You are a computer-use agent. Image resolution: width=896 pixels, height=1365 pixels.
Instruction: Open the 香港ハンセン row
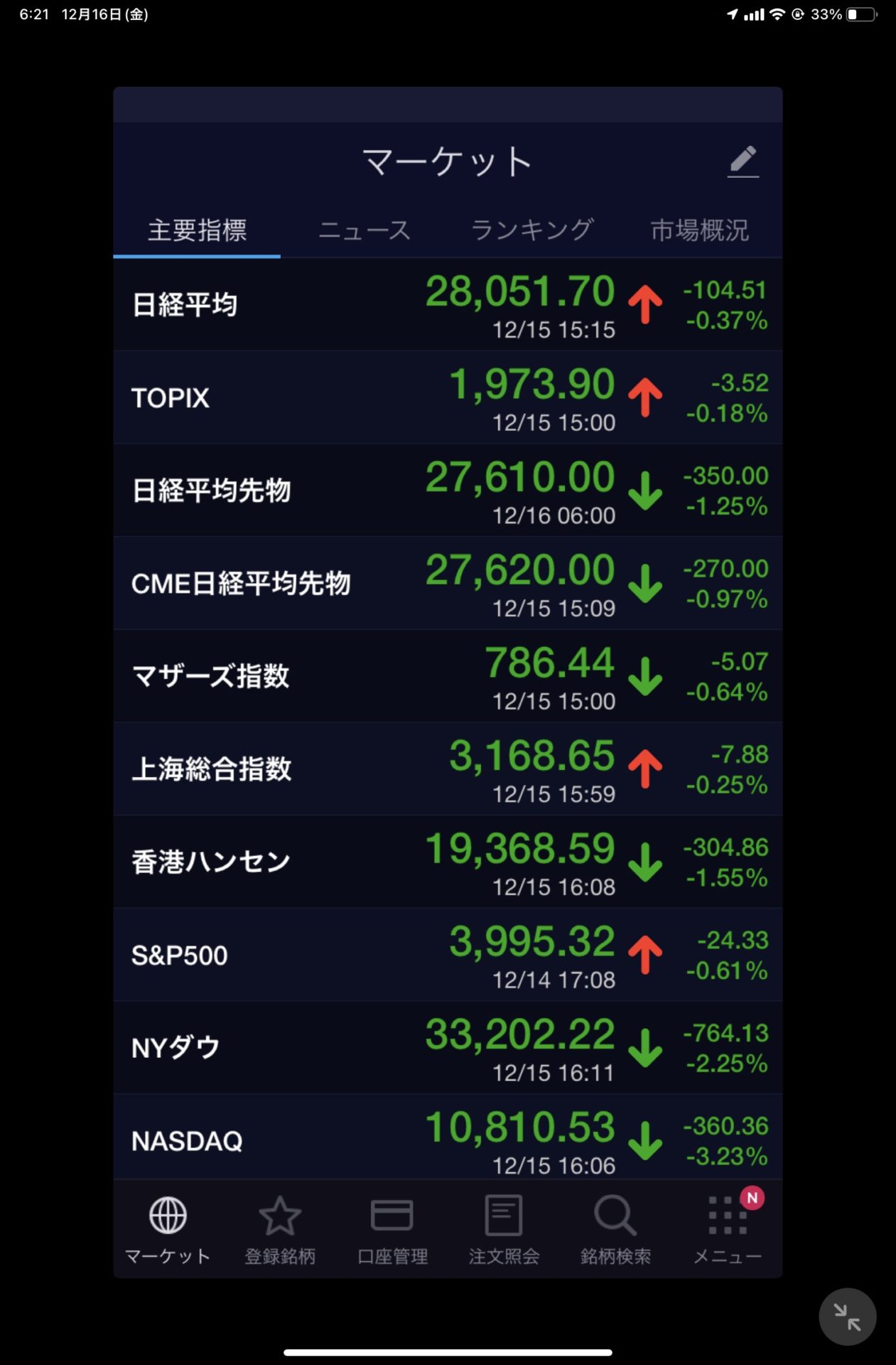[x=448, y=862]
